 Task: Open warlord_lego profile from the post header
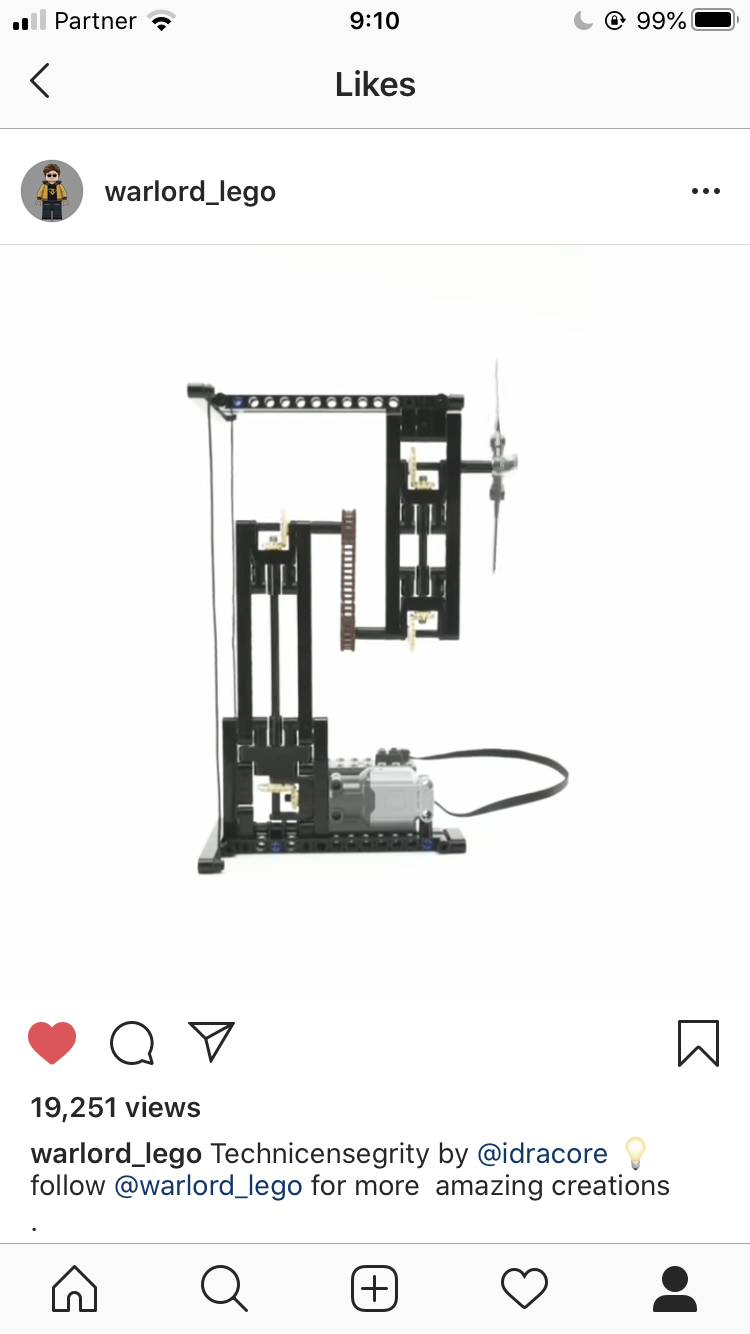click(x=190, y=191)
